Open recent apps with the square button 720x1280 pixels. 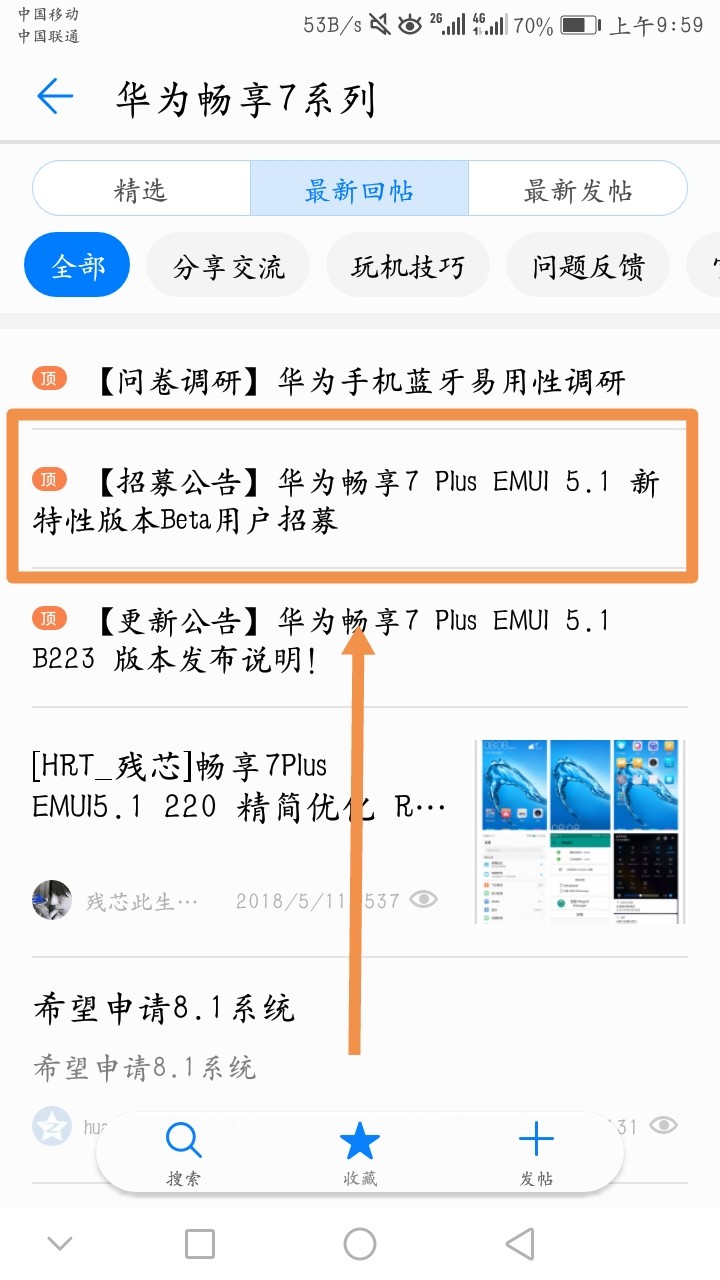point(200,1244)
